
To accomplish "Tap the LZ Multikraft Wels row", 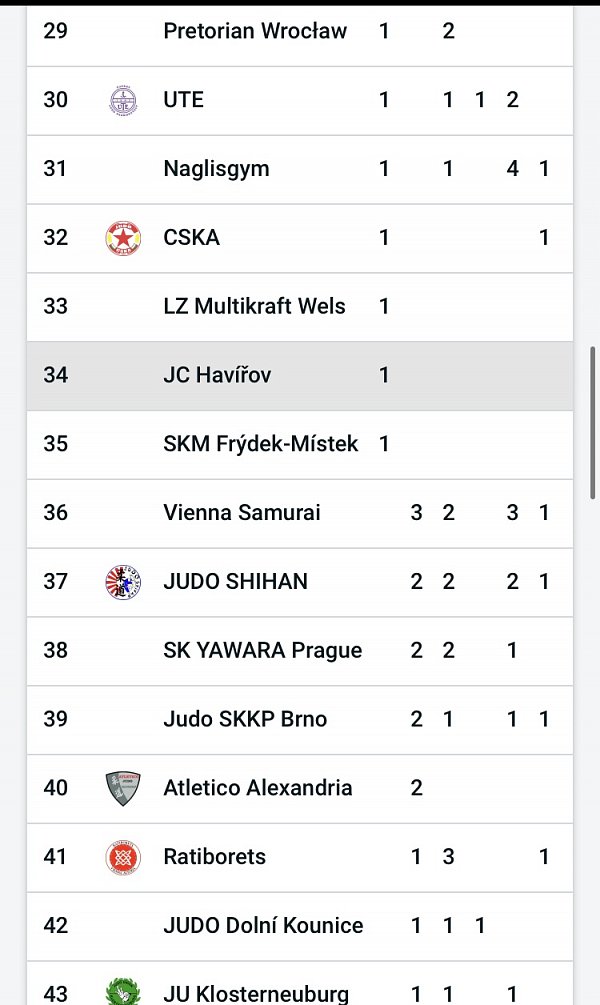I will point(299,307).
